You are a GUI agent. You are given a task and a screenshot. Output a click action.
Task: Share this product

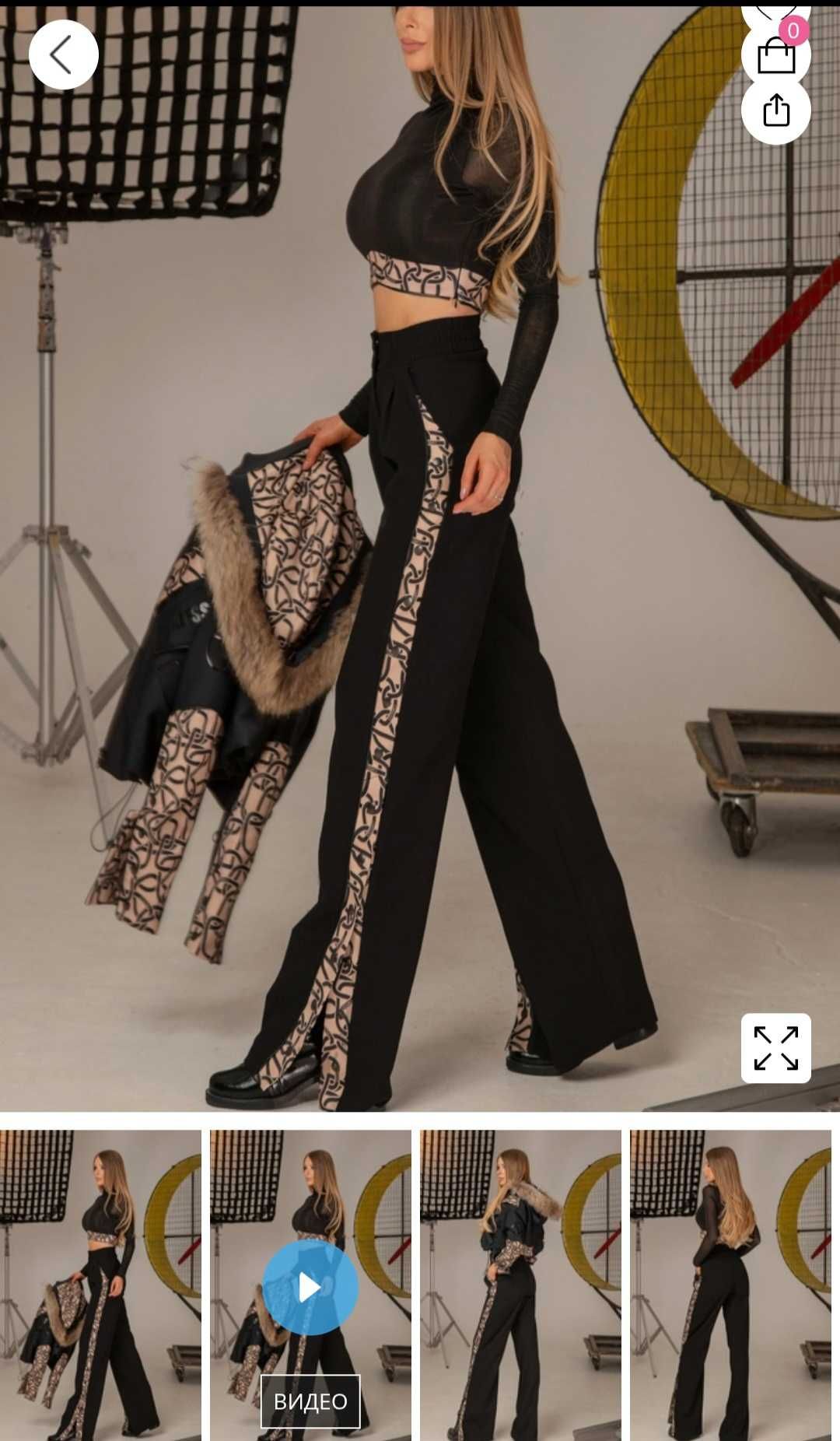pos(775,110)
